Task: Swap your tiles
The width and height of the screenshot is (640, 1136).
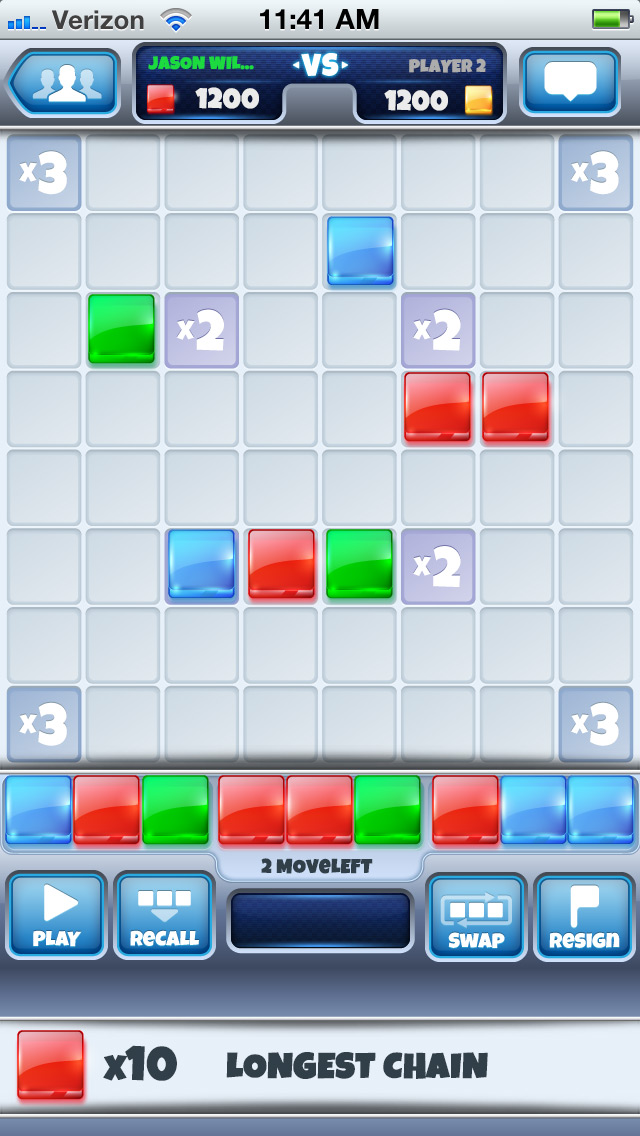Action: coord(476,916)
